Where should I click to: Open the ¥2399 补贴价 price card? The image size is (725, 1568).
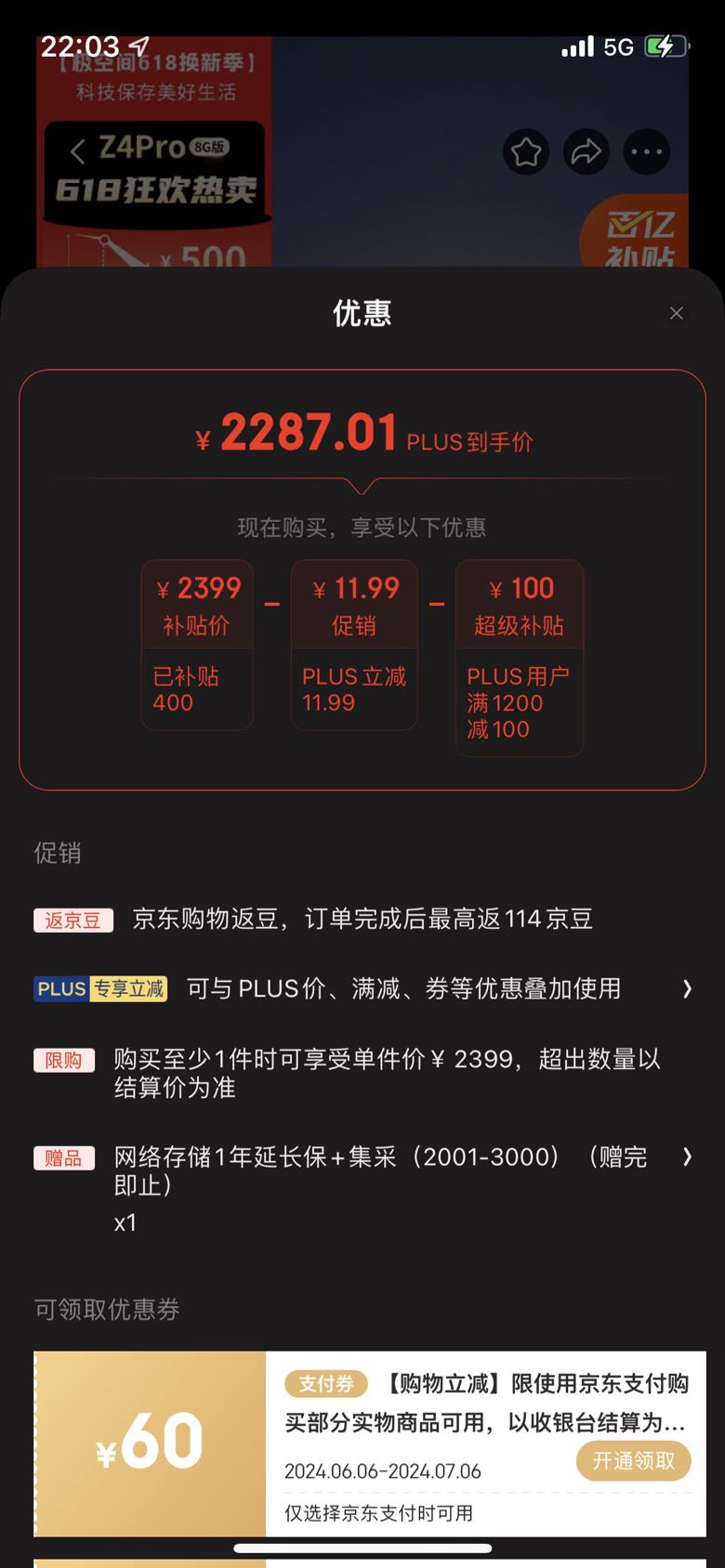(x=196, y=645)
